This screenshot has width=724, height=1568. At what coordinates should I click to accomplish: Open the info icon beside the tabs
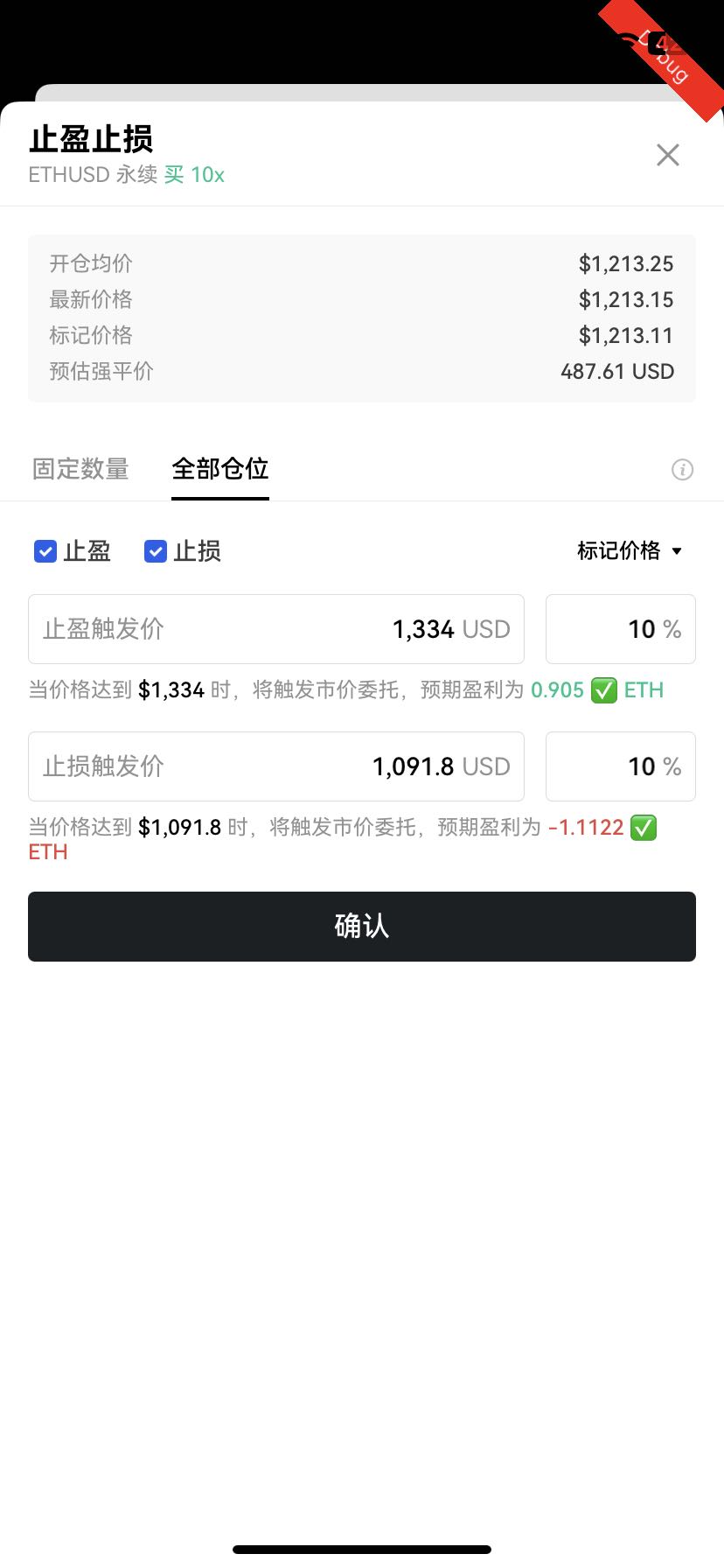[682, 470]
